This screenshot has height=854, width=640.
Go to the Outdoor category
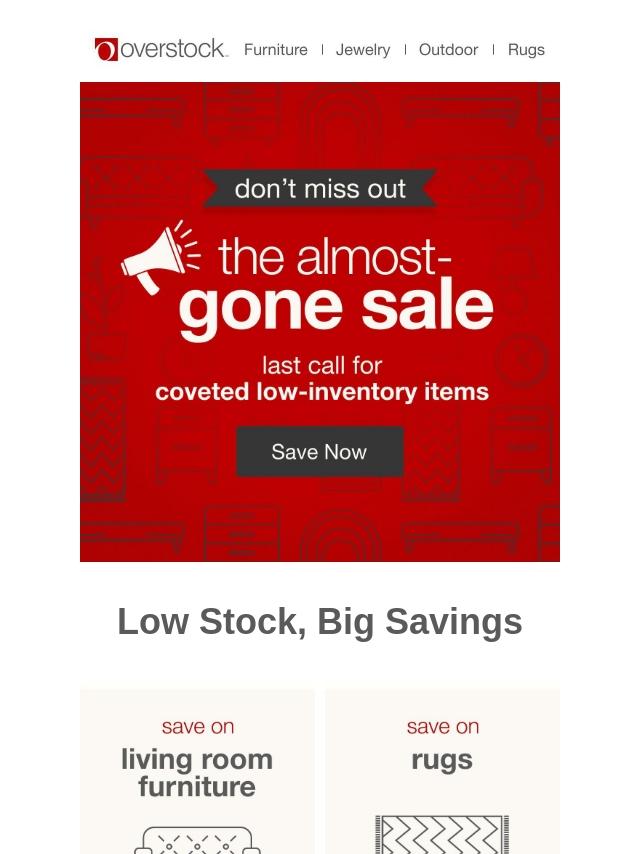click(448, 49)
